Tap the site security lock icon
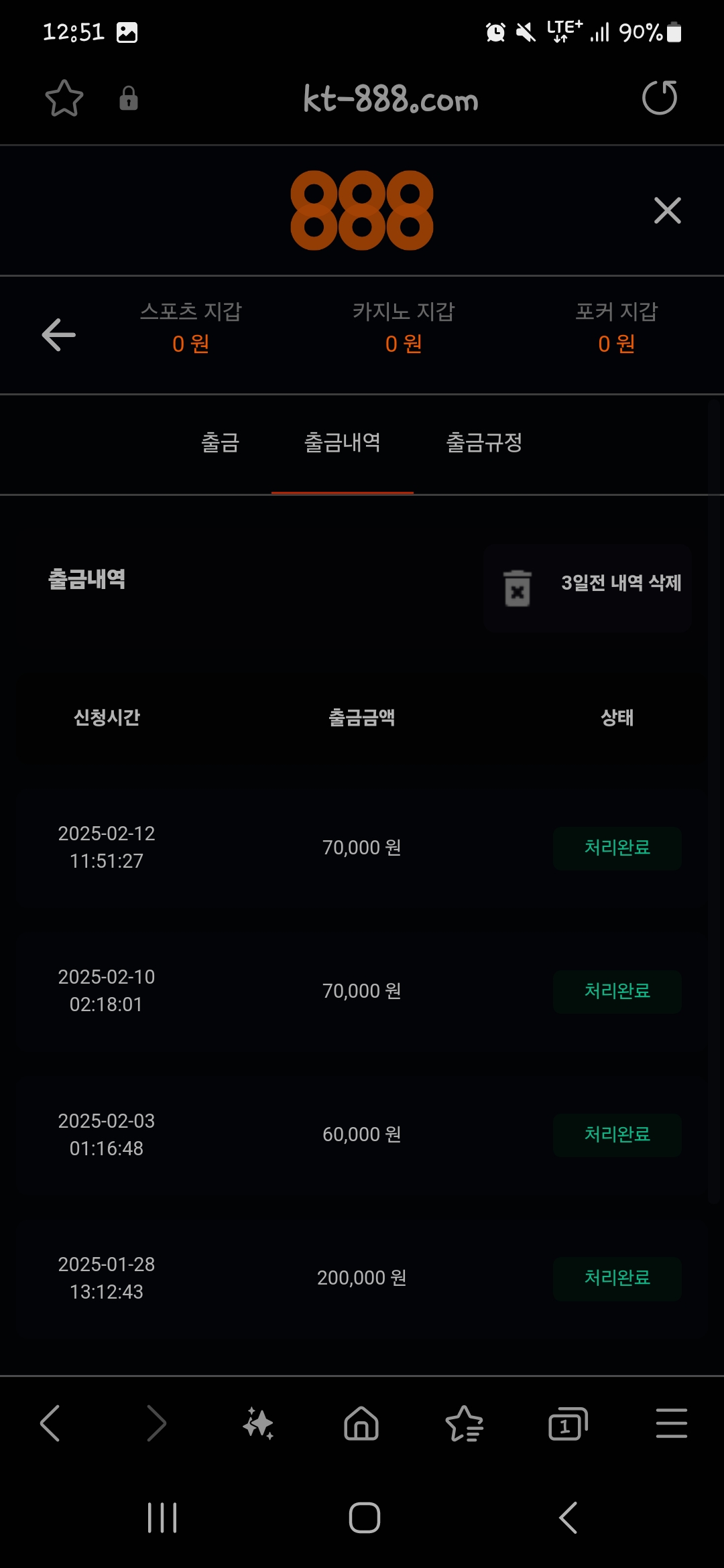The width and height of the screenshot is (724, 1568). click(x=128, y=99)
